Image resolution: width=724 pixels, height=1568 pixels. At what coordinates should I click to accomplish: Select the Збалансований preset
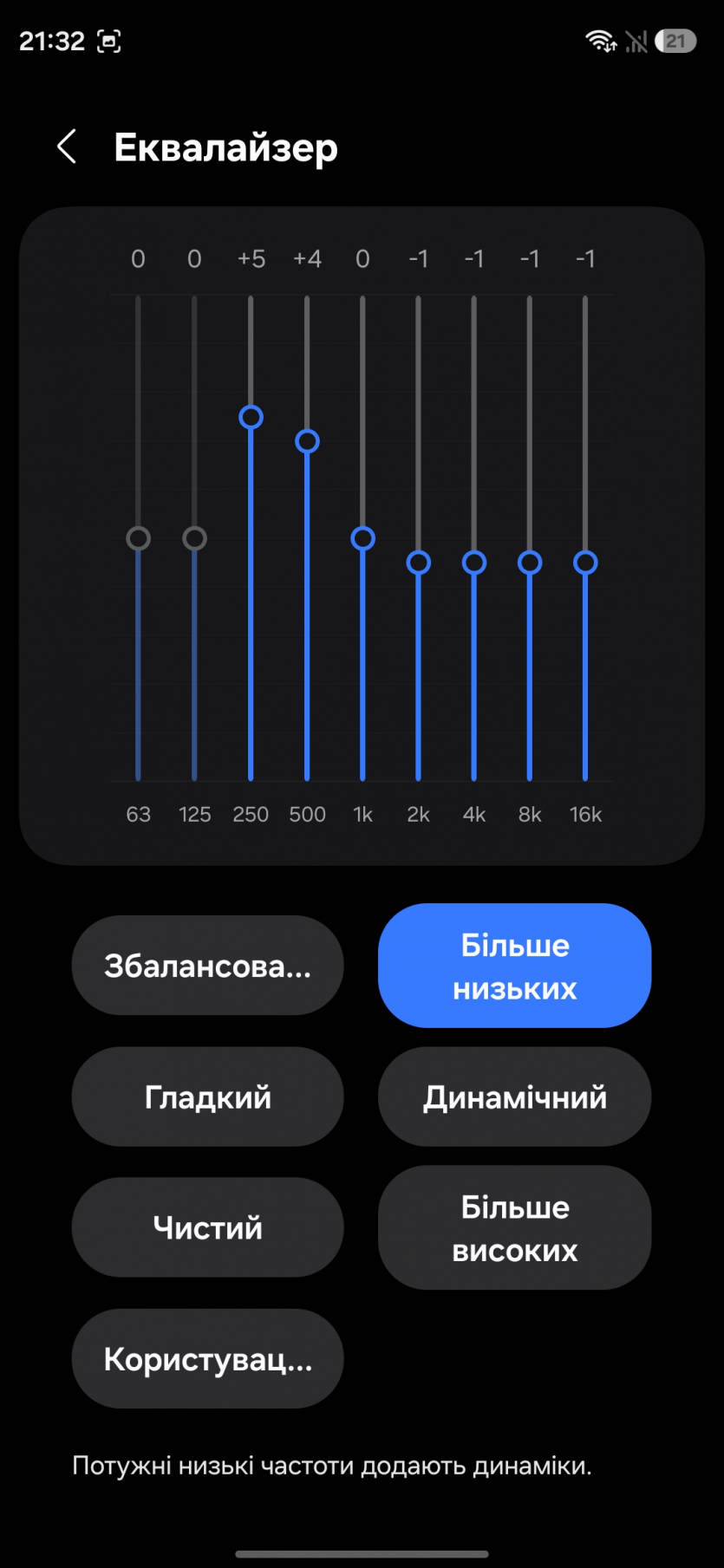tap(207, 966)
